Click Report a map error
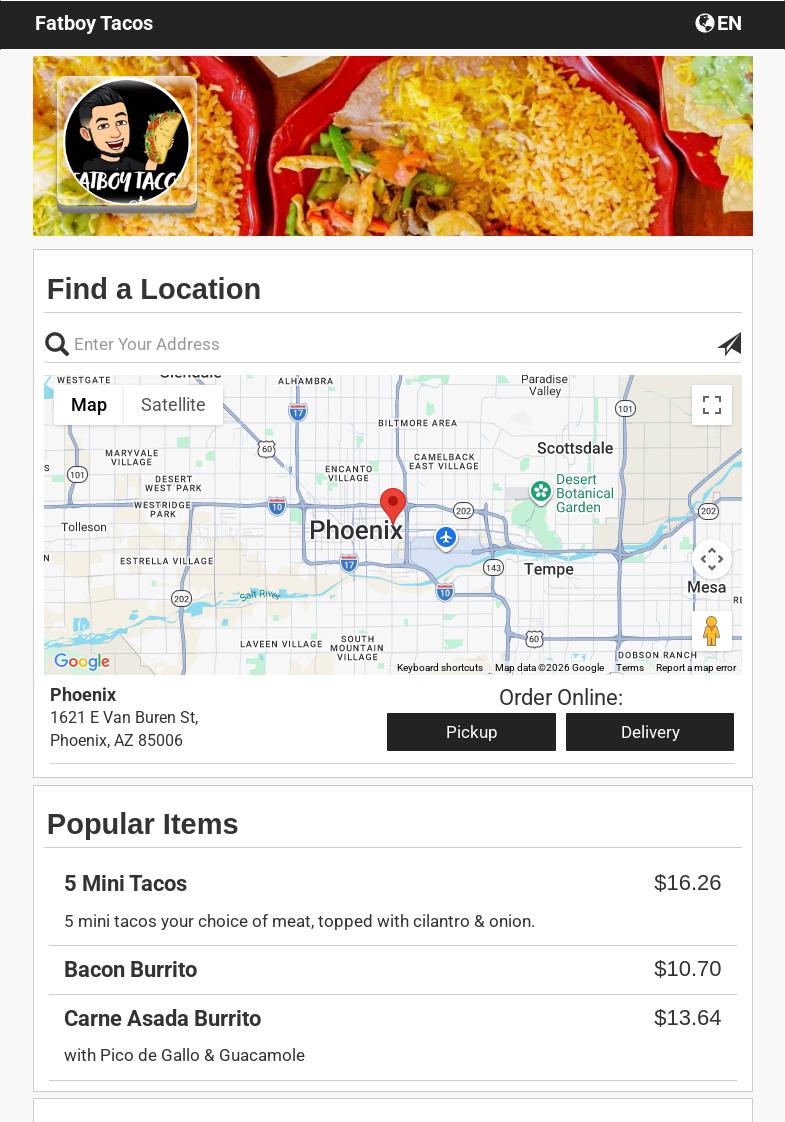 click(x=696, y=667)
